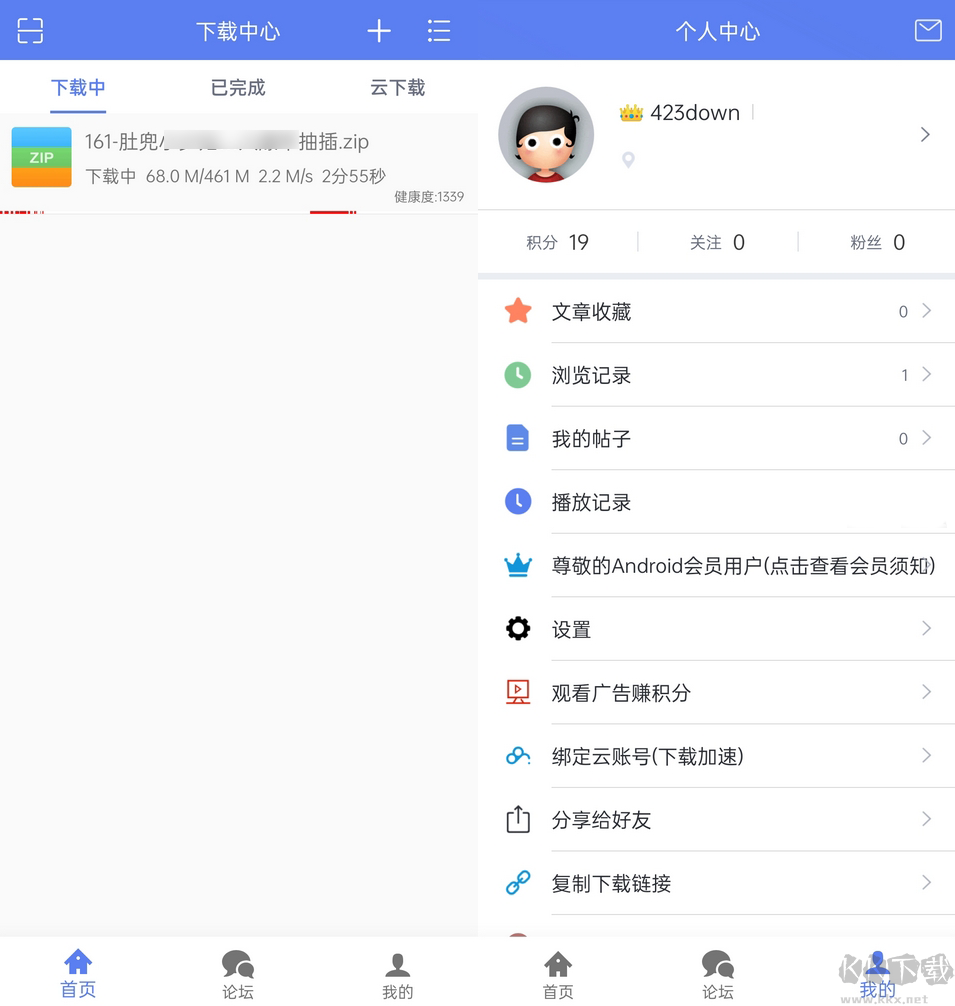The height and width of the screenshot is (1006, 955).
Task: Tap 分享给好友 to share the app
Action: pyautogui.click(x=716, y=820)
